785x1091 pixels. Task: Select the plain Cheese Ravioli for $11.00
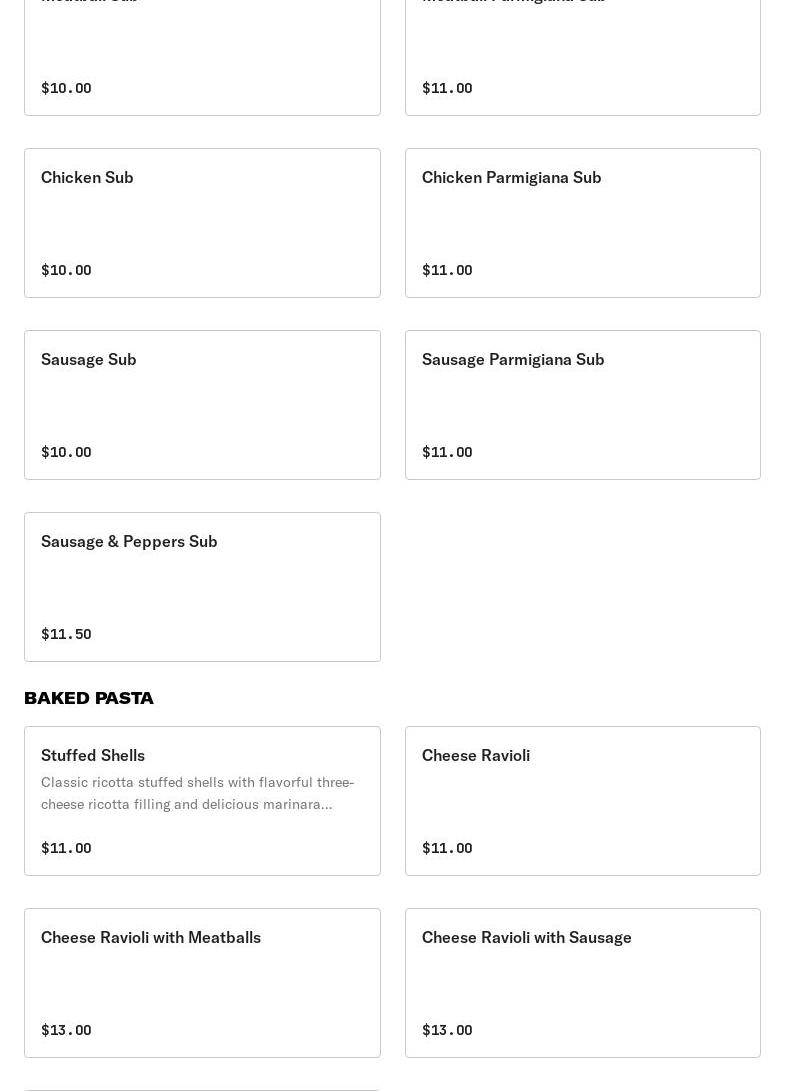582,800
